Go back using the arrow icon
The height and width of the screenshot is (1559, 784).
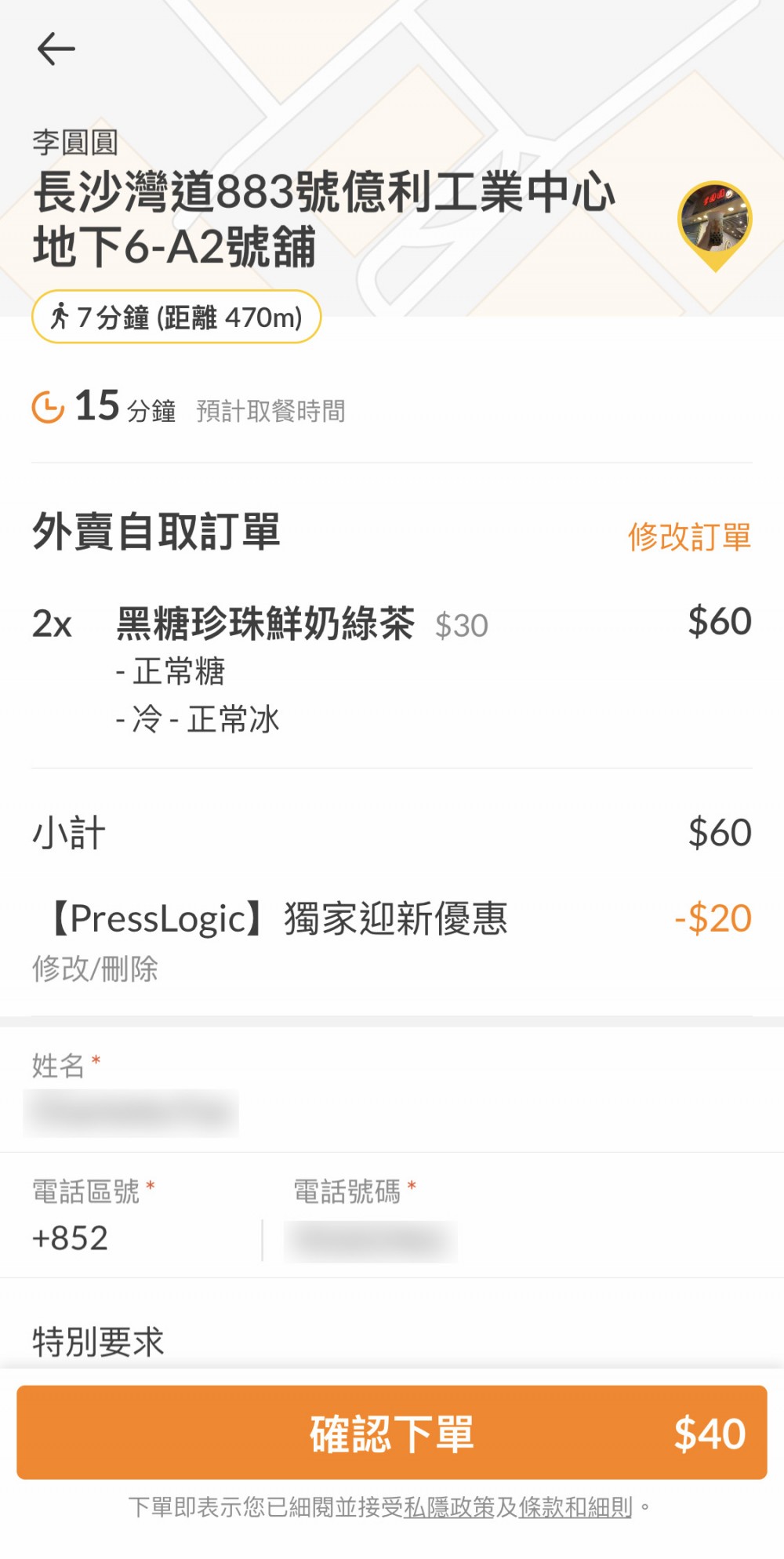(56, 49)
